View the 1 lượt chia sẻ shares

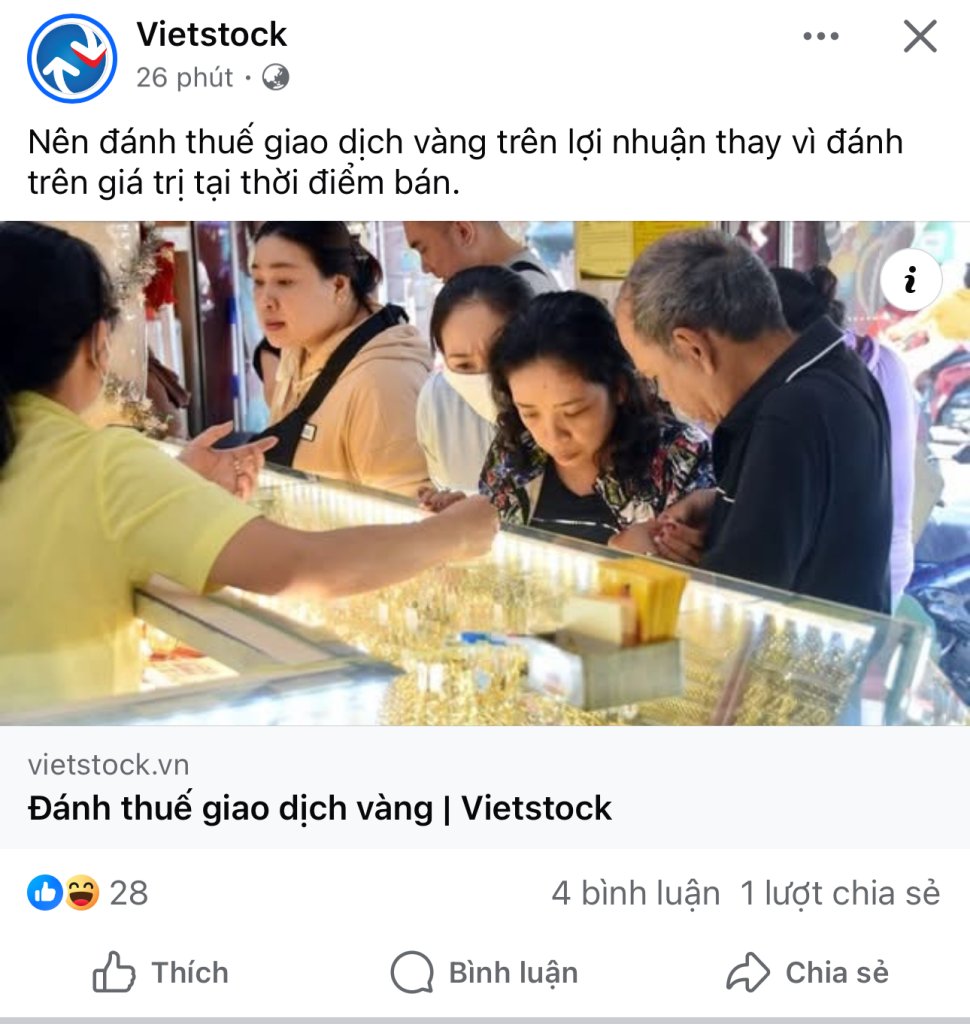[840, 893]
